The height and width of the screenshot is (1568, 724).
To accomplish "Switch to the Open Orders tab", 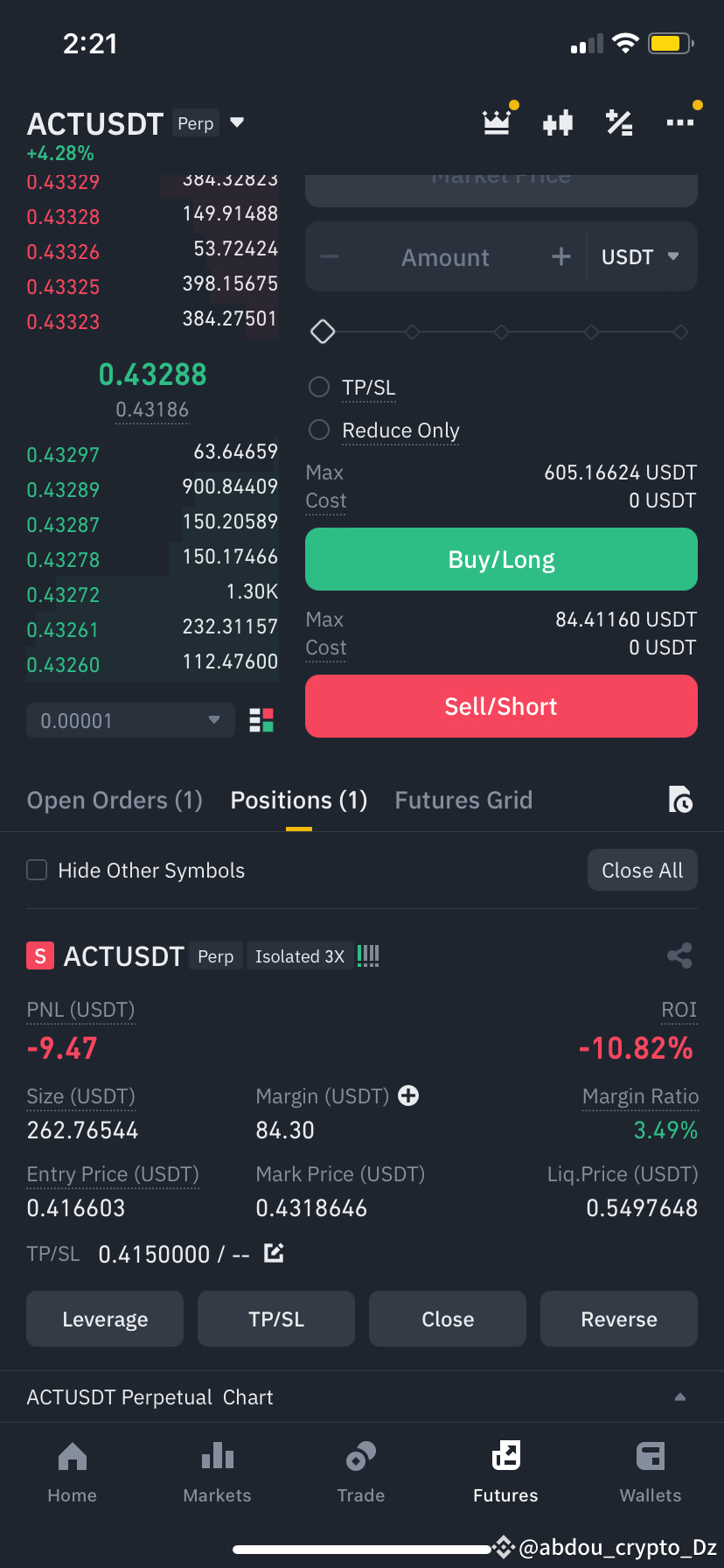I will tap(114, 800).
